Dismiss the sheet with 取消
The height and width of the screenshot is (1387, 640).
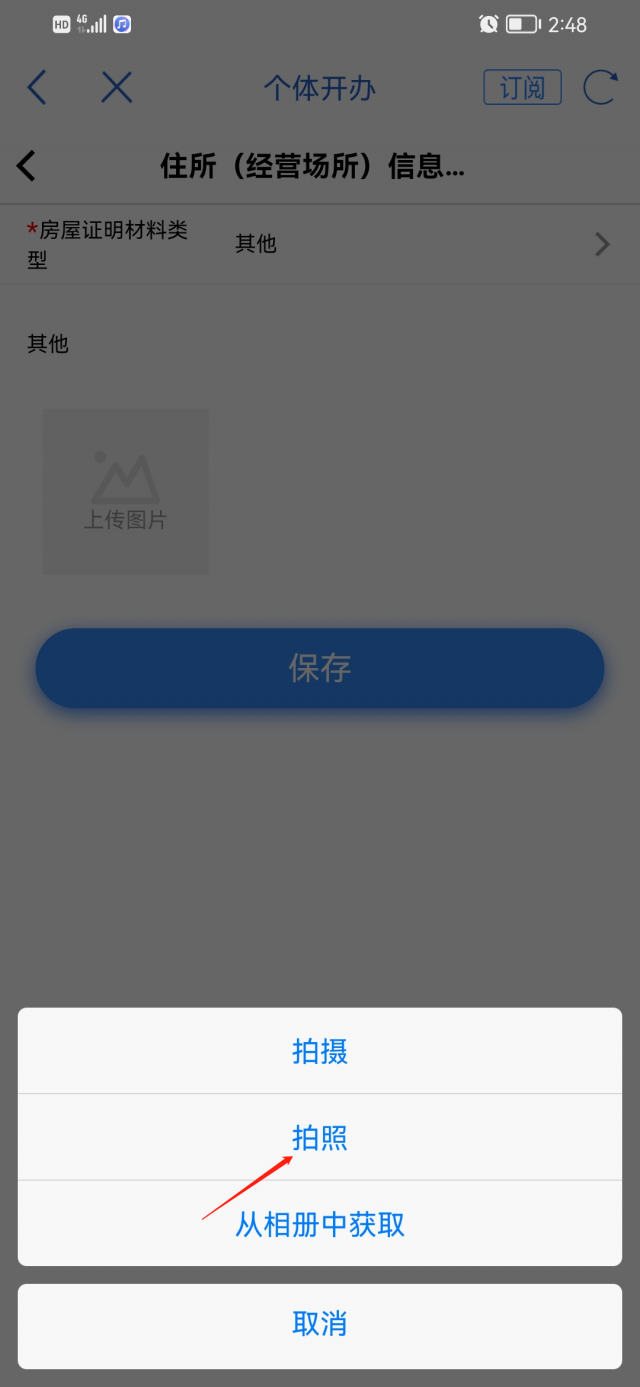click(320, 1325)
